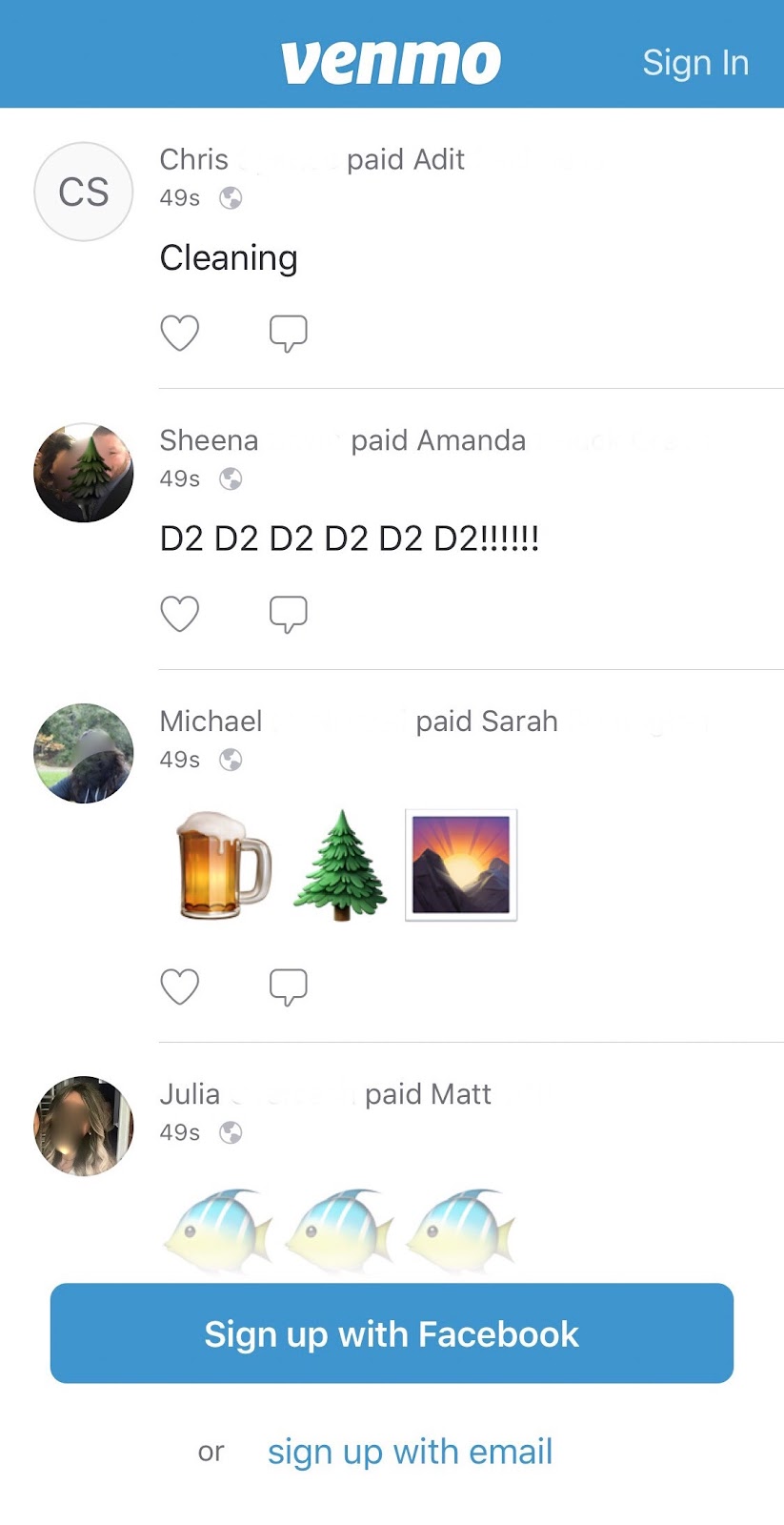
Task: Open Michael's profile picture
Action: (84, 753)
